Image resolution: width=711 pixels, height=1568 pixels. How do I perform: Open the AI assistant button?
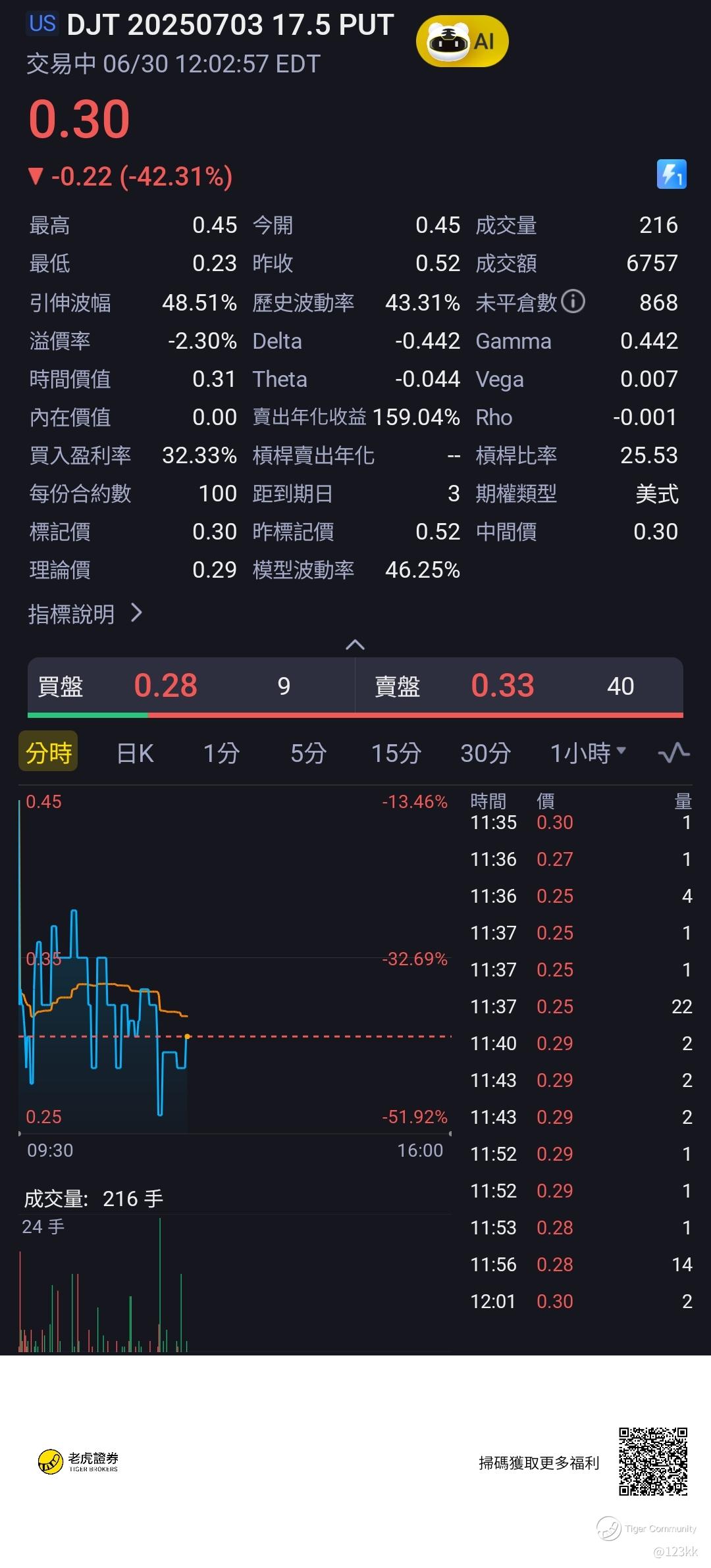pos(462,41)
